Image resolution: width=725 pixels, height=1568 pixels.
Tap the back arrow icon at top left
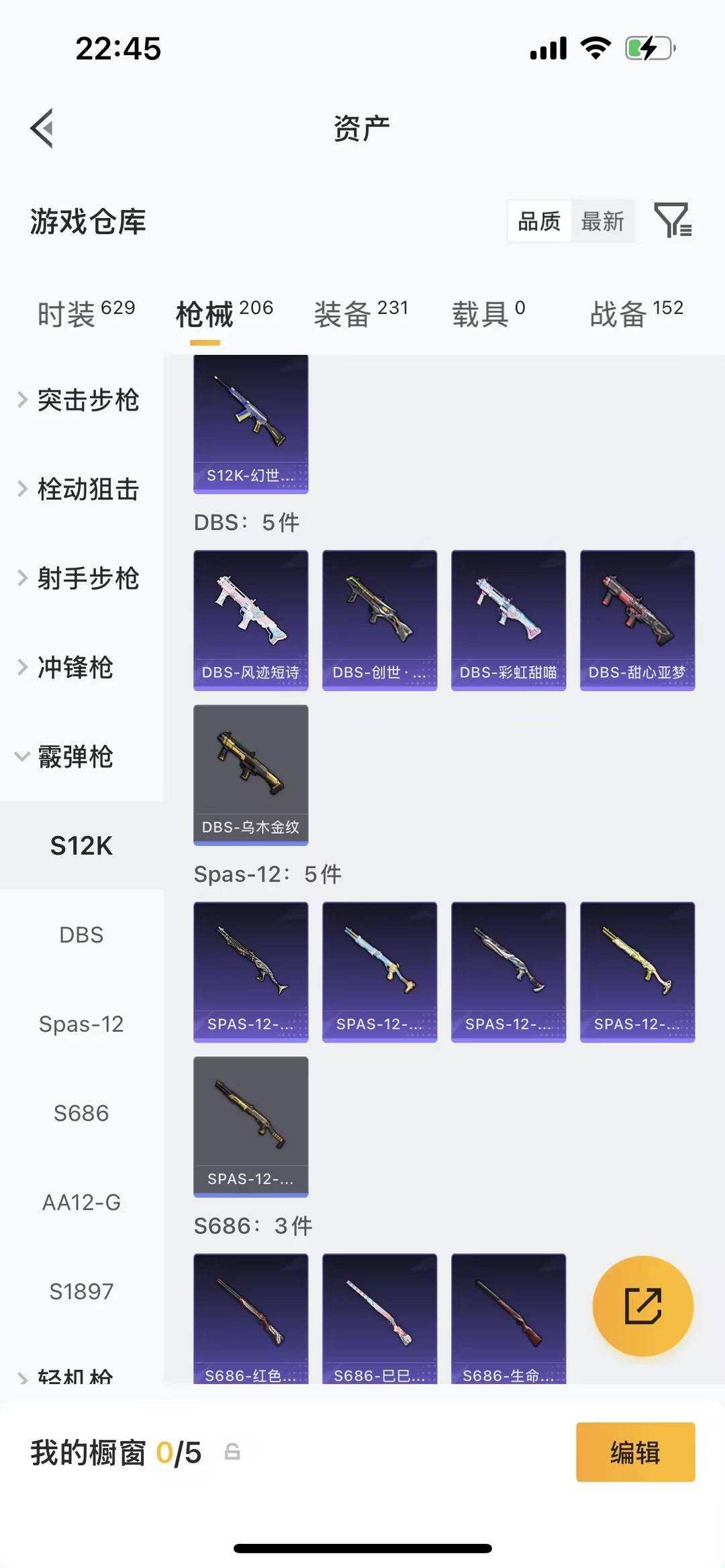pos(42,128)
